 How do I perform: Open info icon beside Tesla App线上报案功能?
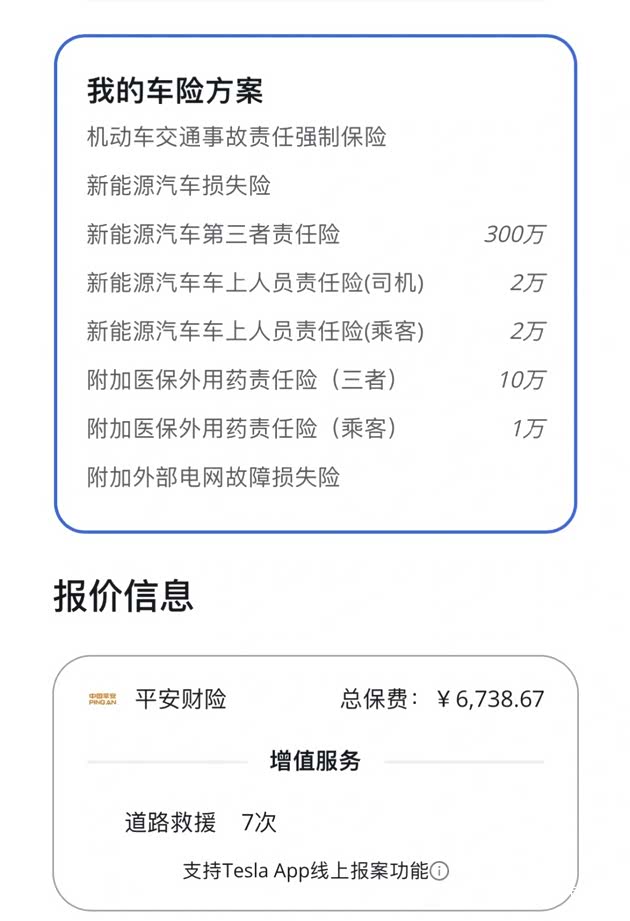(x=440, y=871)
